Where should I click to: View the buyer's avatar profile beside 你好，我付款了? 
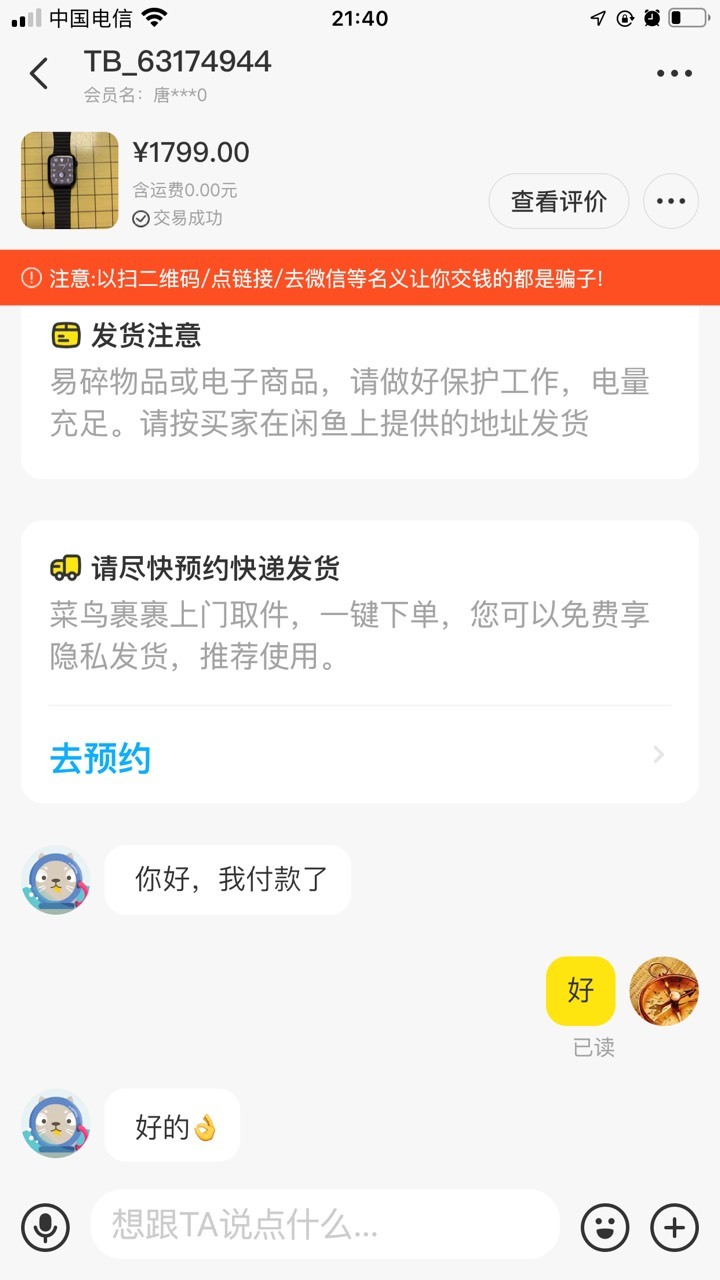coord(56,880)
